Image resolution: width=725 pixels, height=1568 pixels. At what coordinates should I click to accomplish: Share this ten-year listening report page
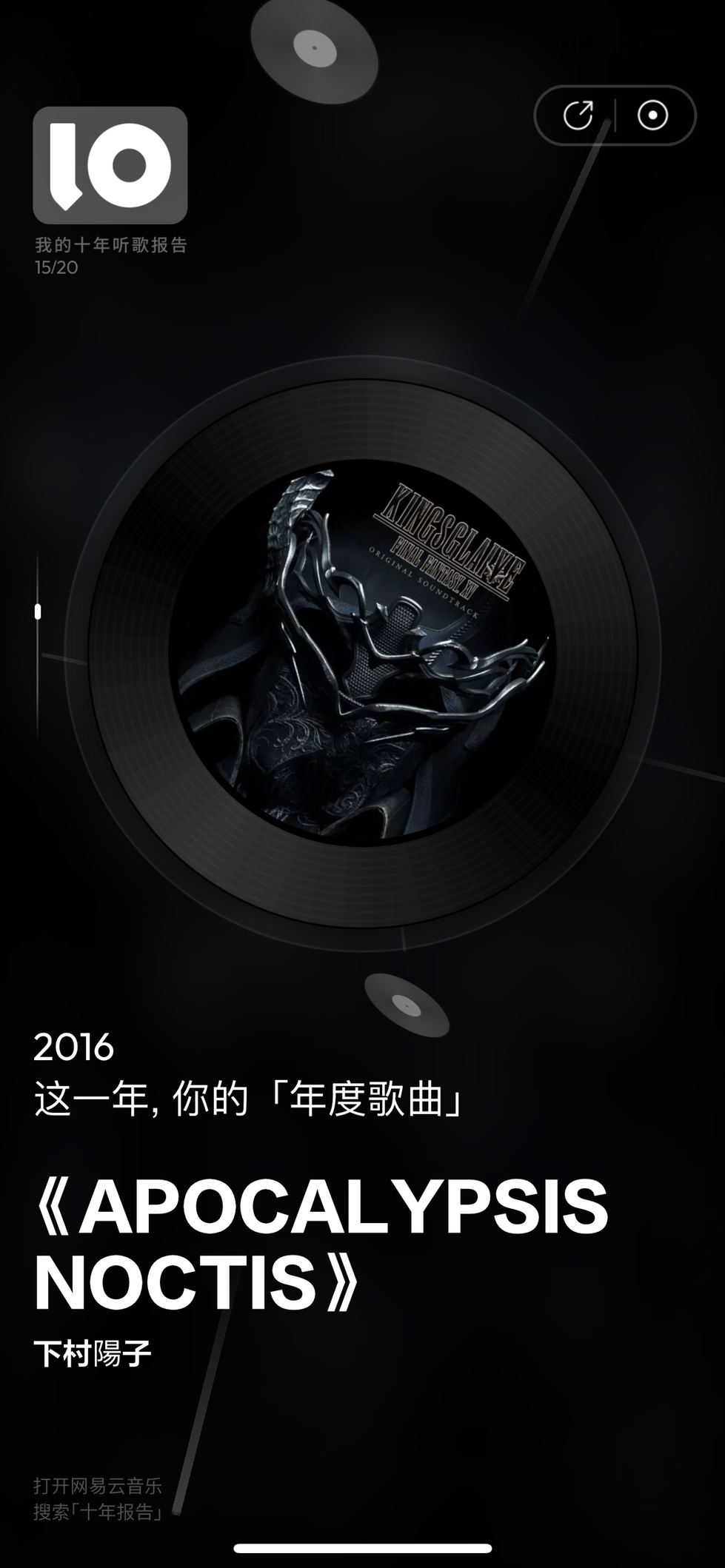[x=578, y=115]
